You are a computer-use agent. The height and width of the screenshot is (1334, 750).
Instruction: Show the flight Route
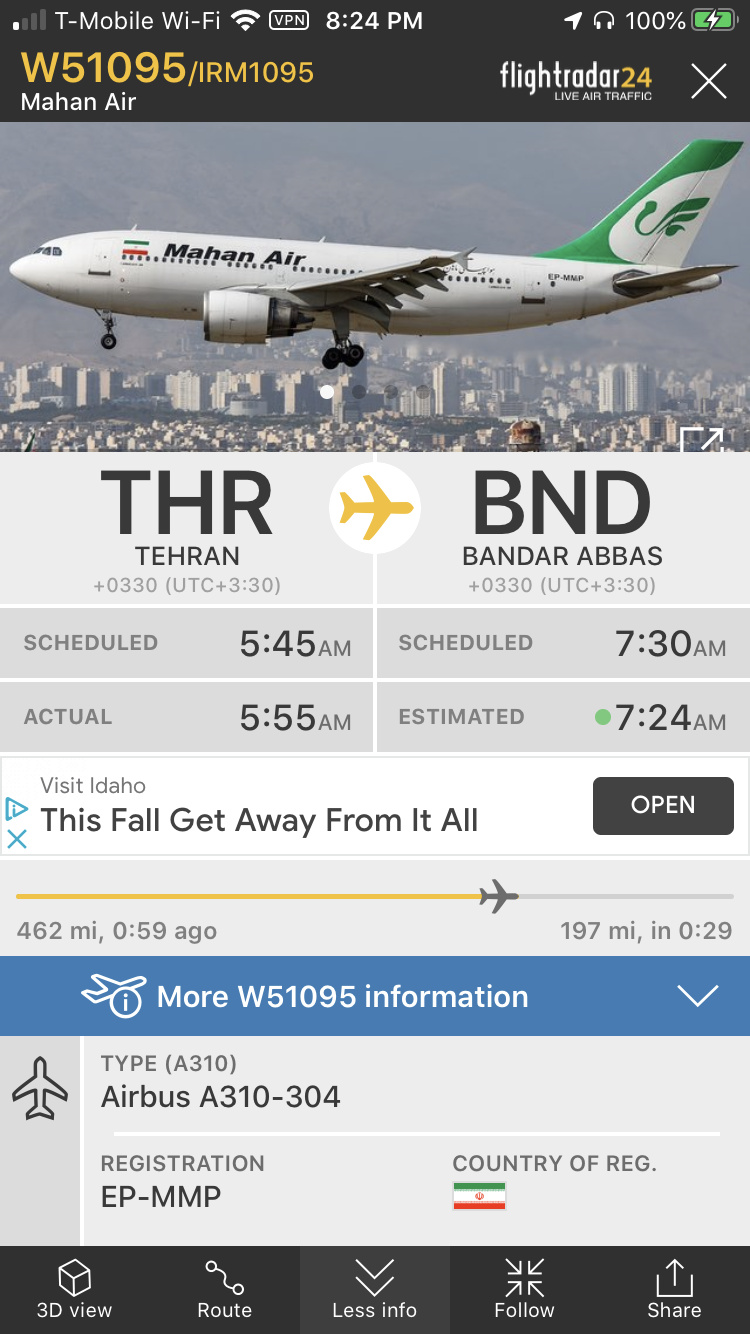click(x=224, y=1290)
